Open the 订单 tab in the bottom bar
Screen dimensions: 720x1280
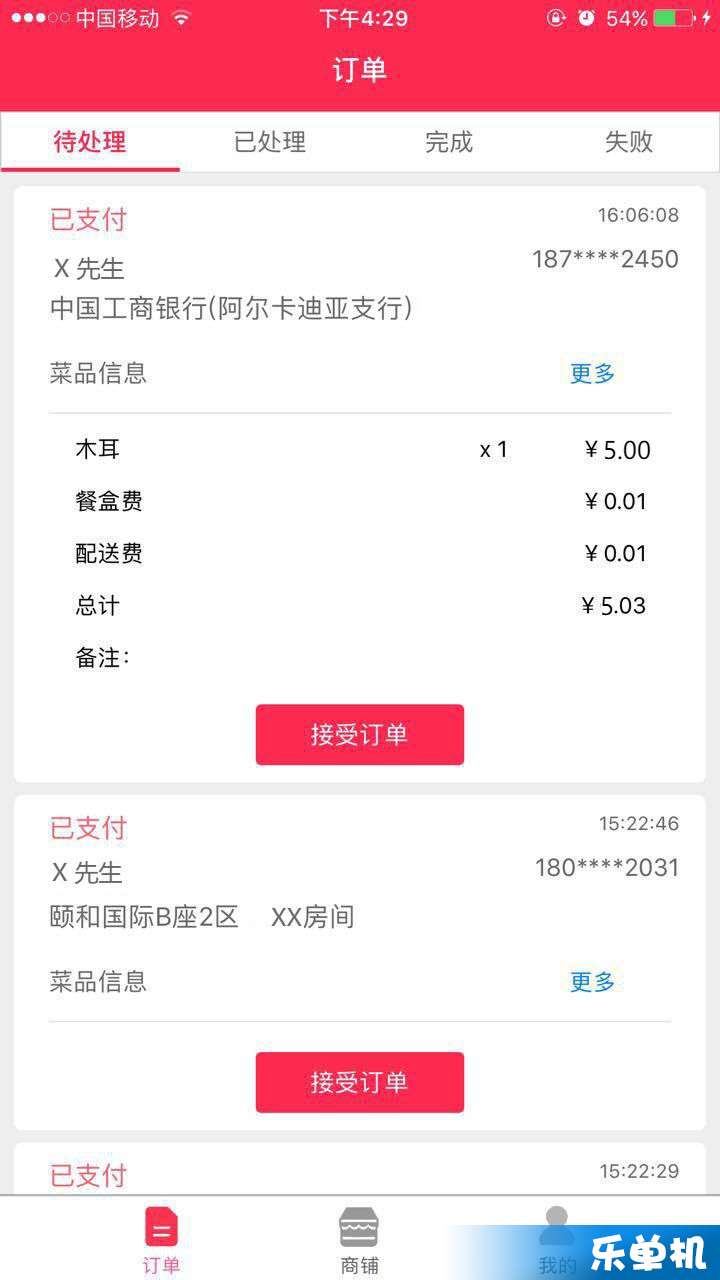pyautogui.click(x=161, y=1240)
